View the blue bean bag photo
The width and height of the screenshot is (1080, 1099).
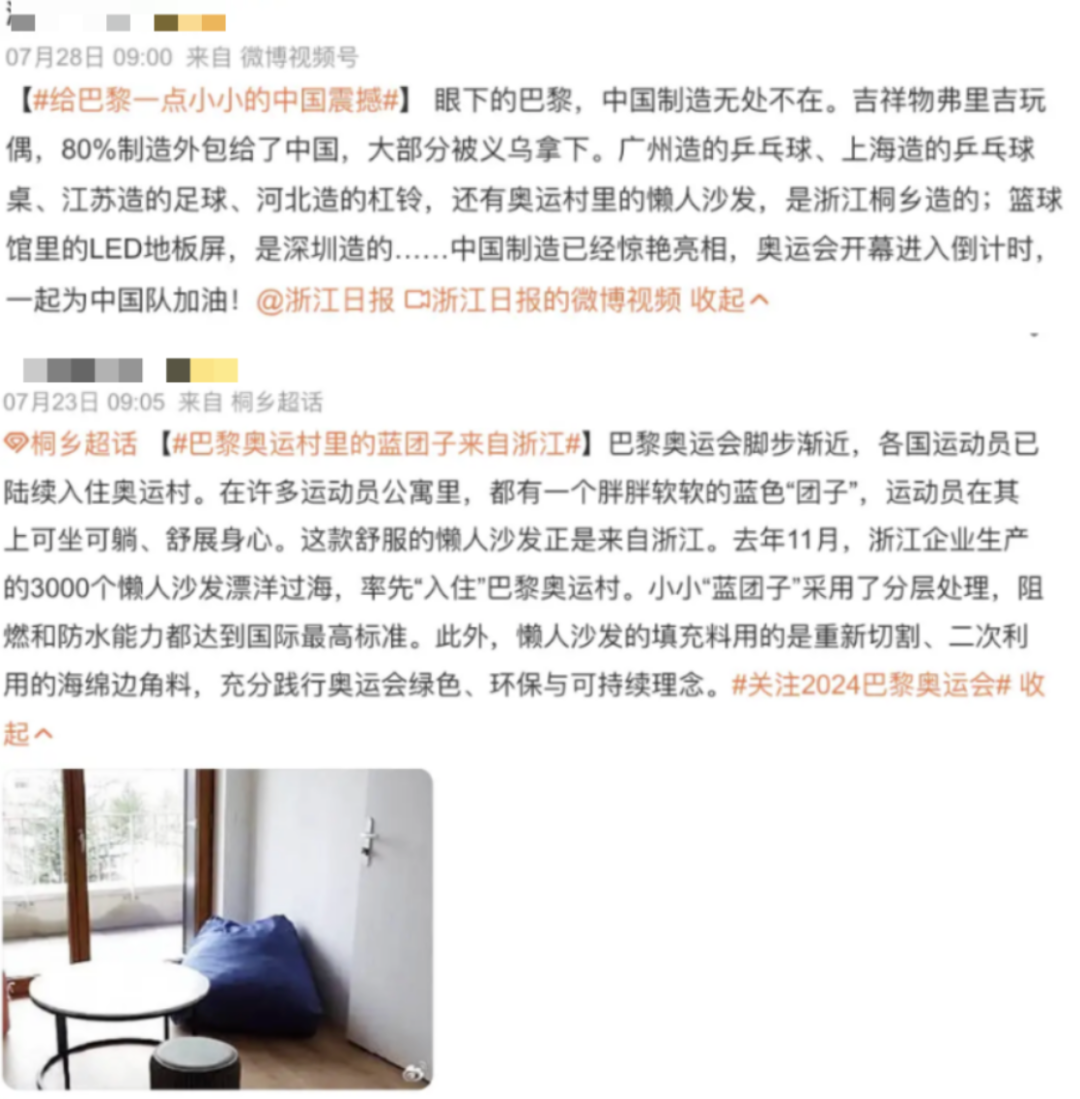(x=218, y=928)
